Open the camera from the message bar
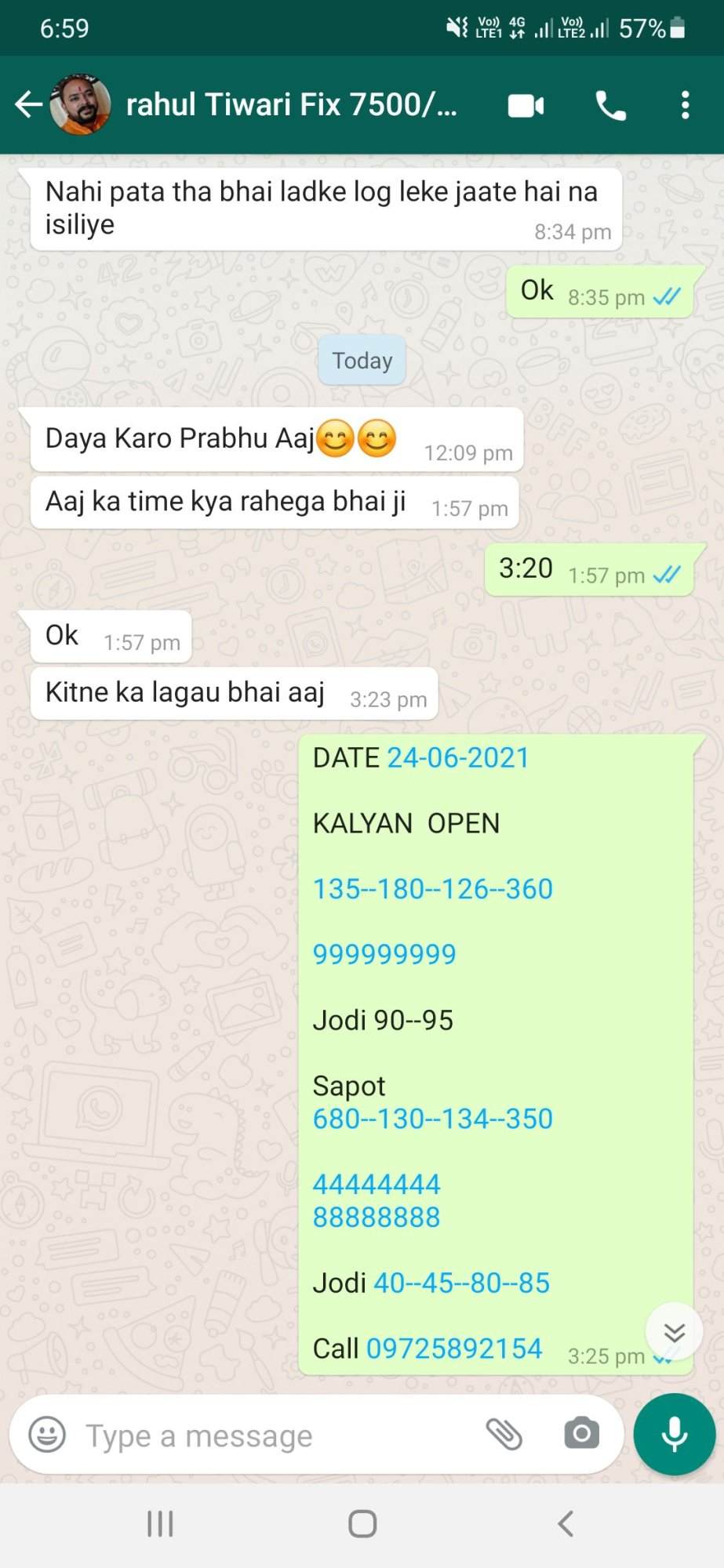This screenshot has width=724, height=1568. [x=581, y=1435]
